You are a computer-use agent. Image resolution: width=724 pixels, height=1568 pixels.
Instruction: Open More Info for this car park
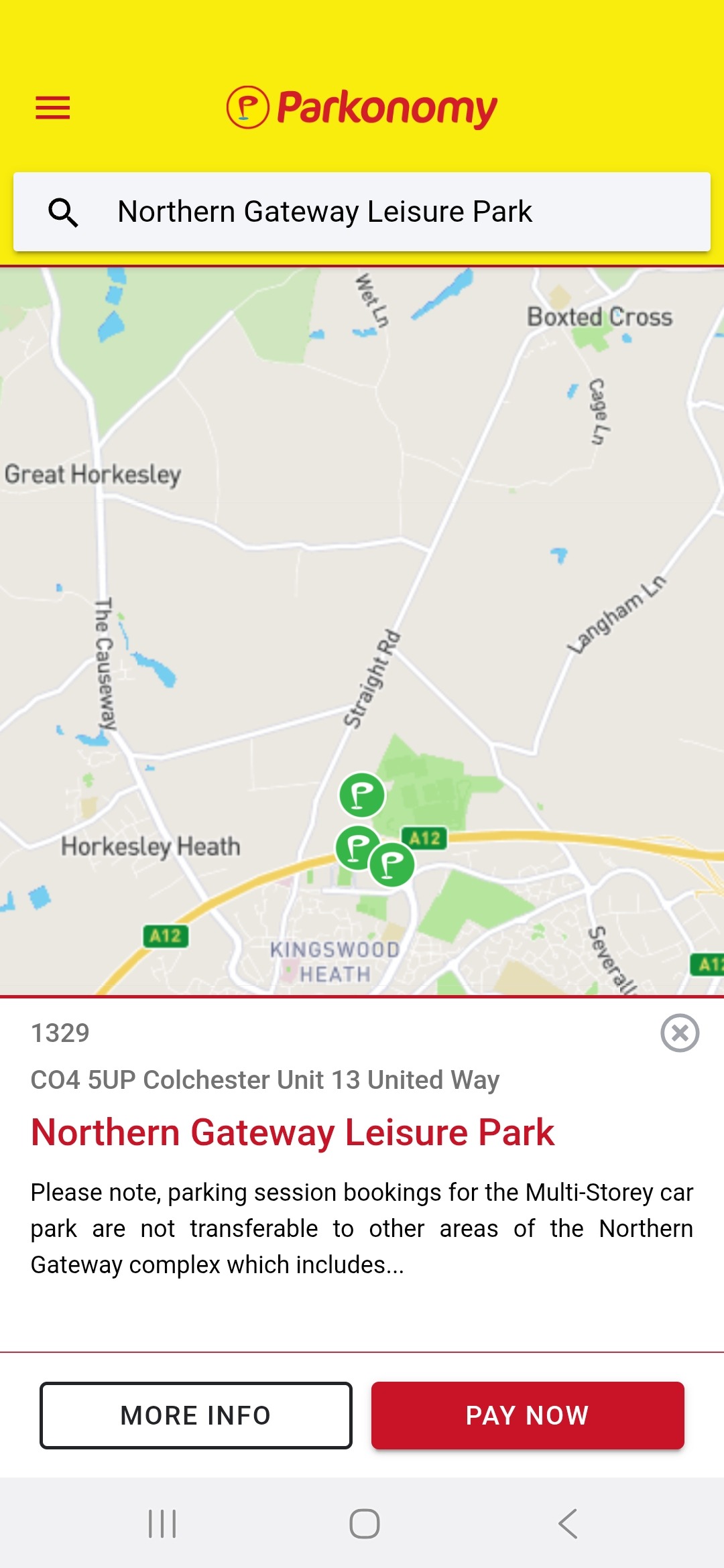point(196,1415)
